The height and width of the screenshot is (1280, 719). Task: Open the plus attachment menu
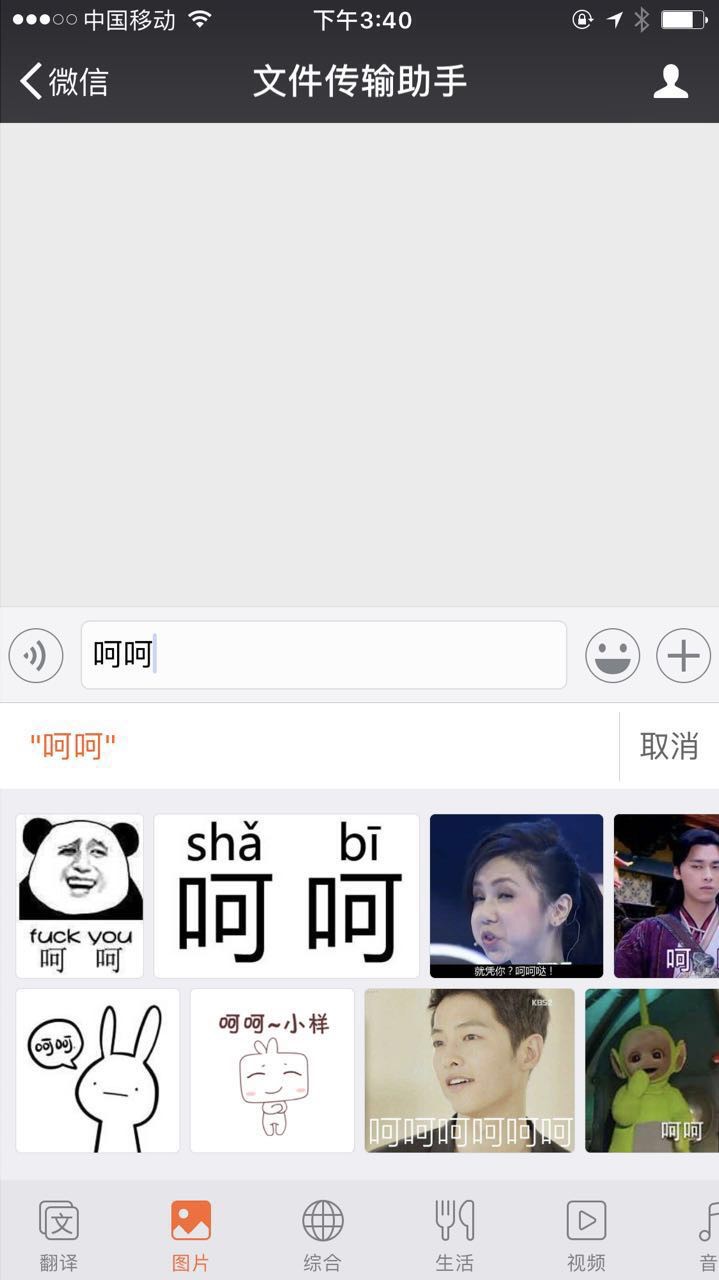[683, 656]
